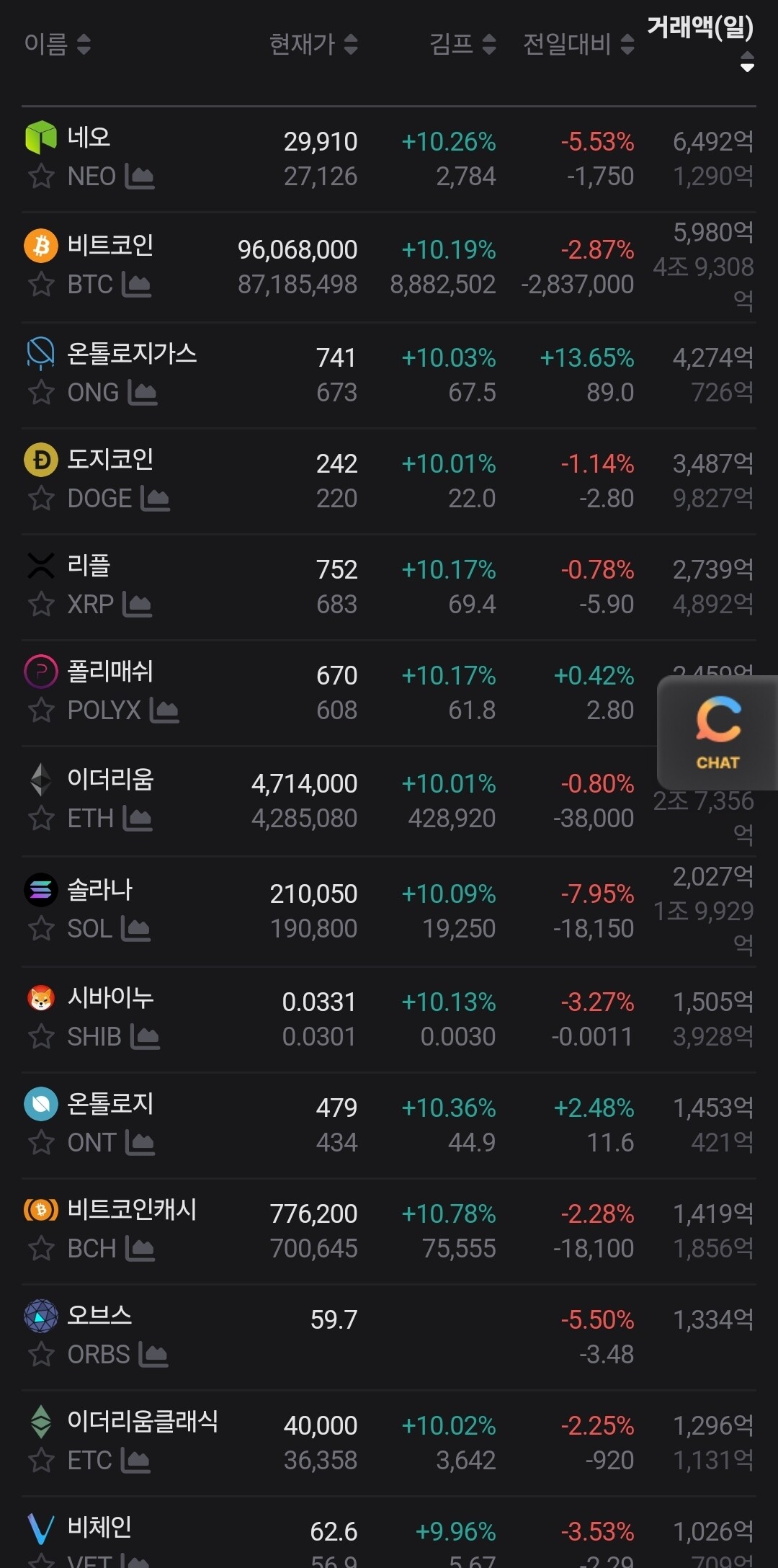Favorite SHIB using its star
This screenshot has width=778, height=1568.
(41, 1037)
